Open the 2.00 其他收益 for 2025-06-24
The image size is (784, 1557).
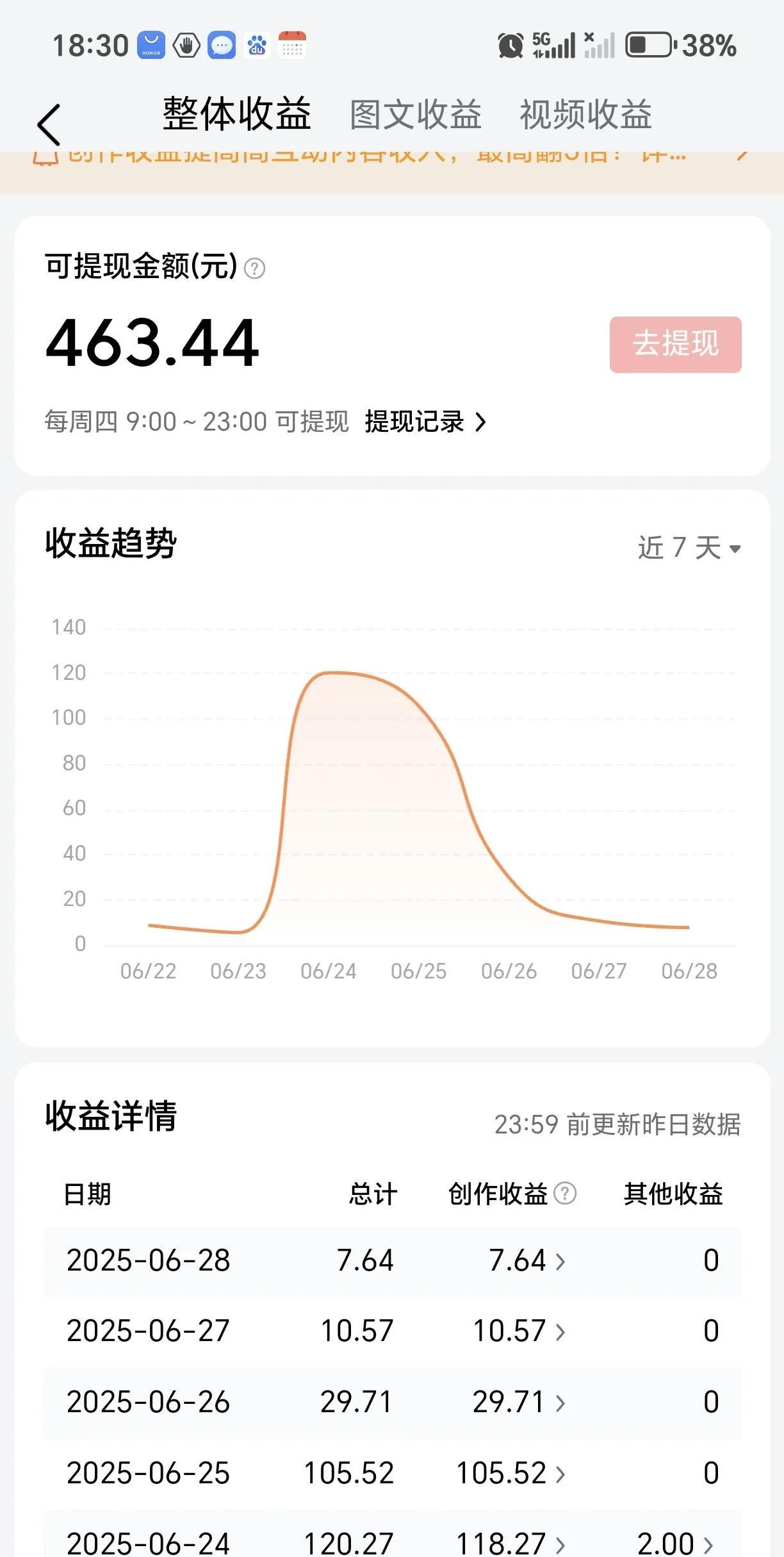click(675, 1543)
